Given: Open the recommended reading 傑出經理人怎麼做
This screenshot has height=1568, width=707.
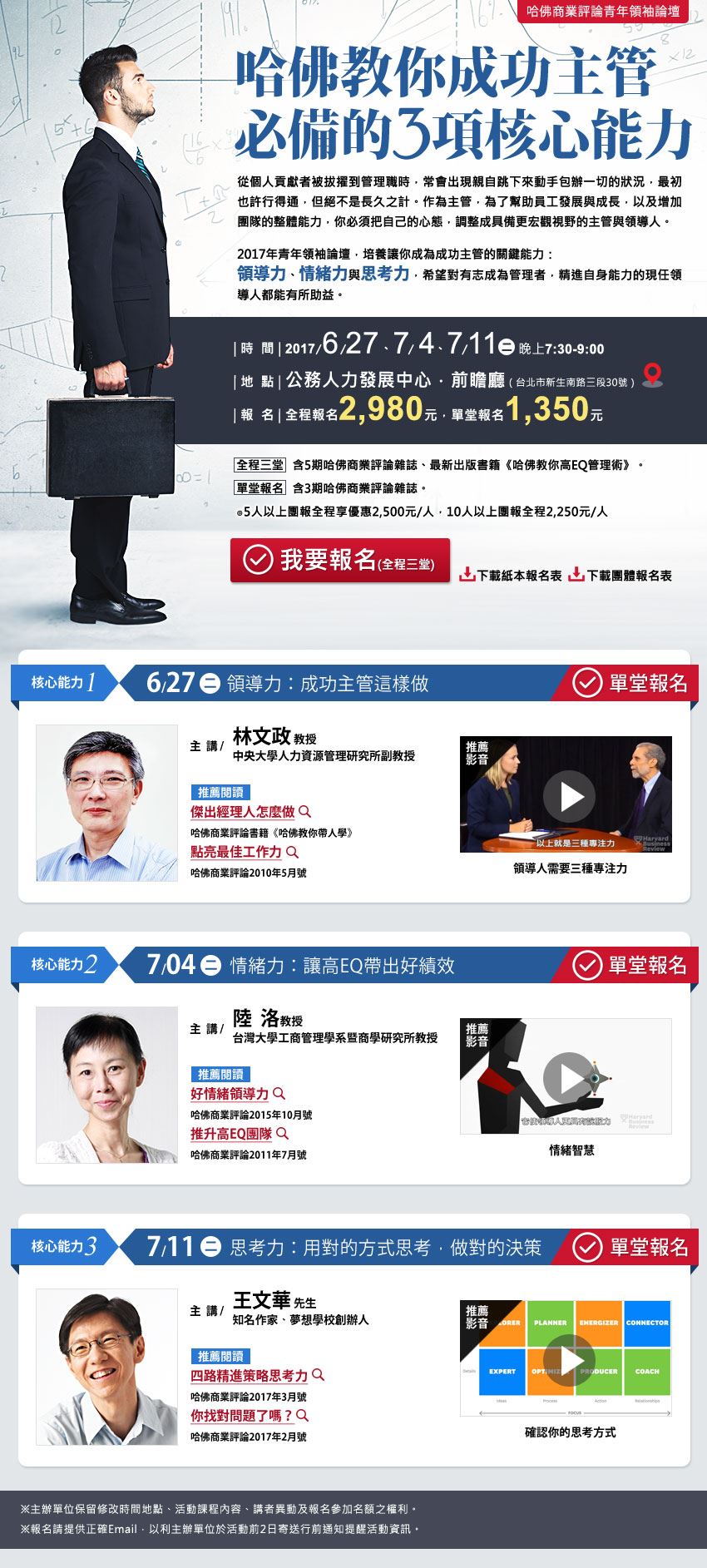Looking at the screenshot, I should [x=250, y=812].
